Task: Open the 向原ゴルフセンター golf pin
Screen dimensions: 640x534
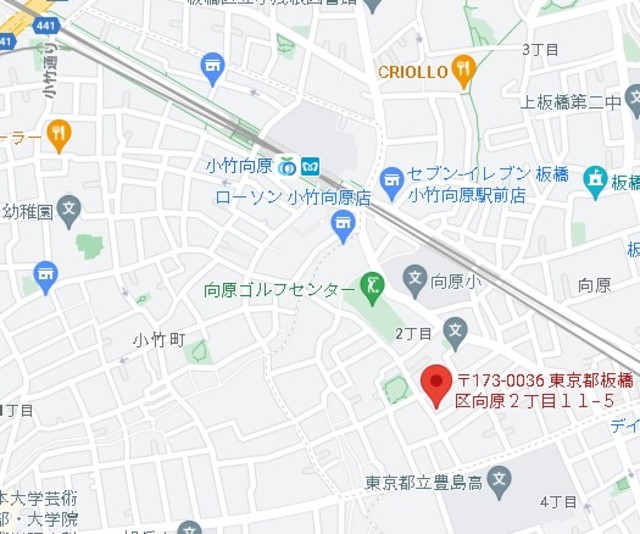Action: point(372,287)
